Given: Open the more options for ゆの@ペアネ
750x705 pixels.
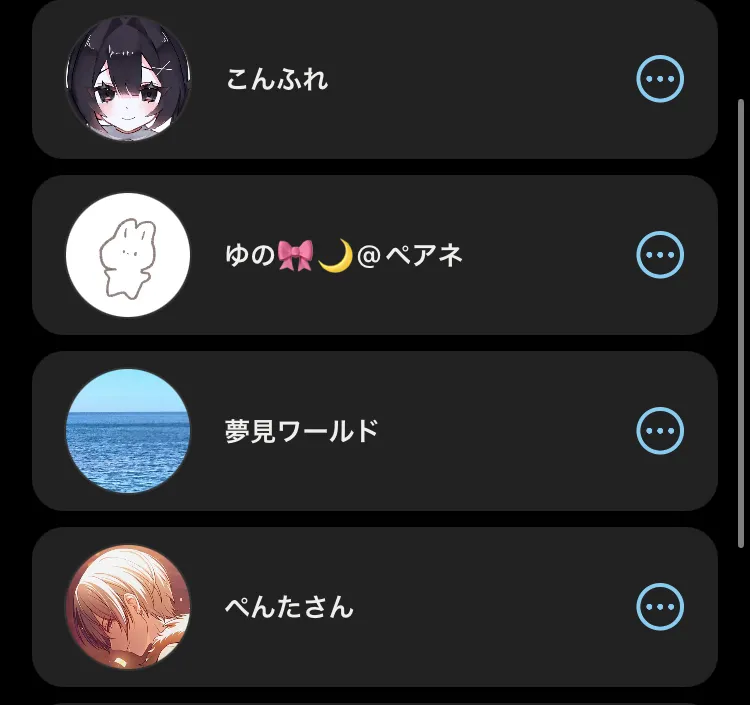Looking at the screenshot, I should point(660,255).
